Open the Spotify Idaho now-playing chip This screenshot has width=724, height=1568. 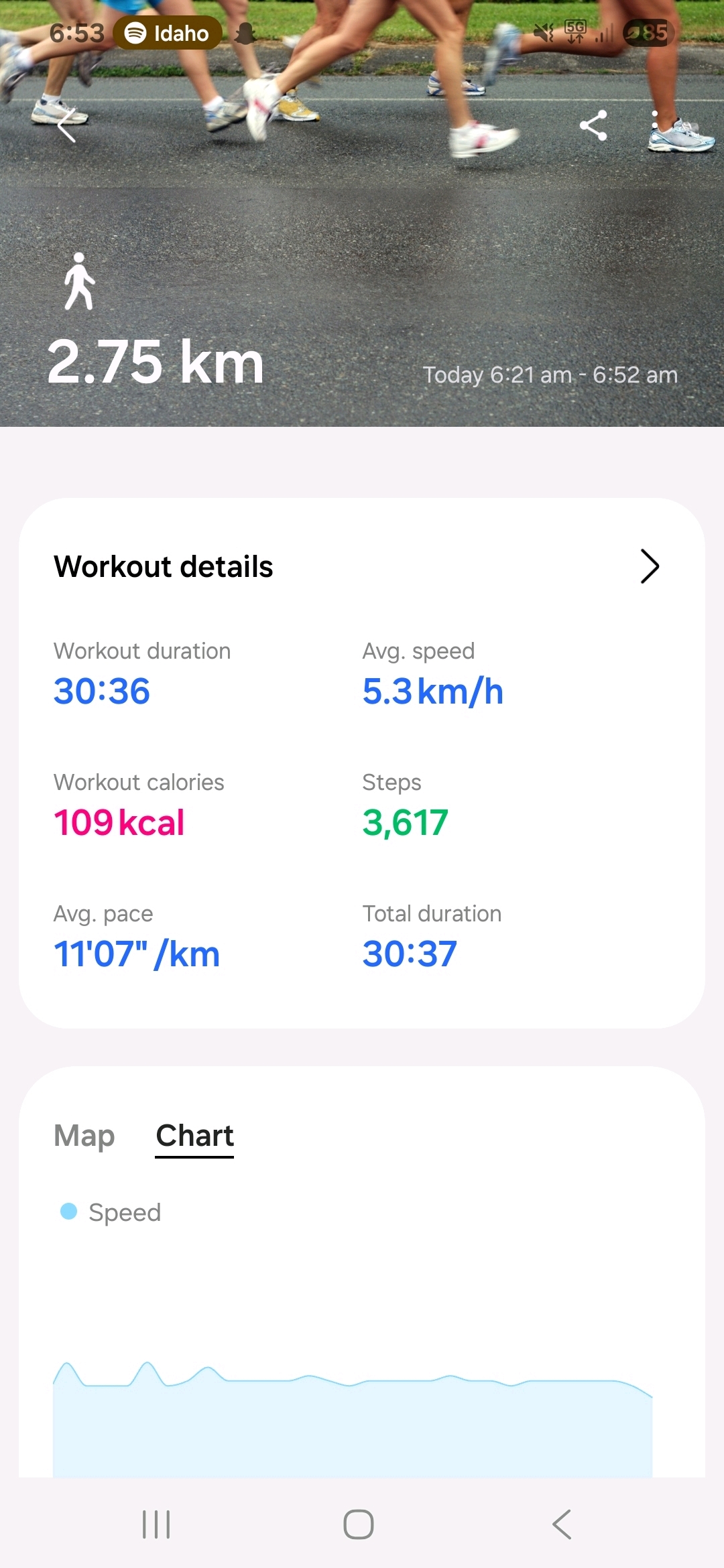pyautogui.click(x=168, y=33)
